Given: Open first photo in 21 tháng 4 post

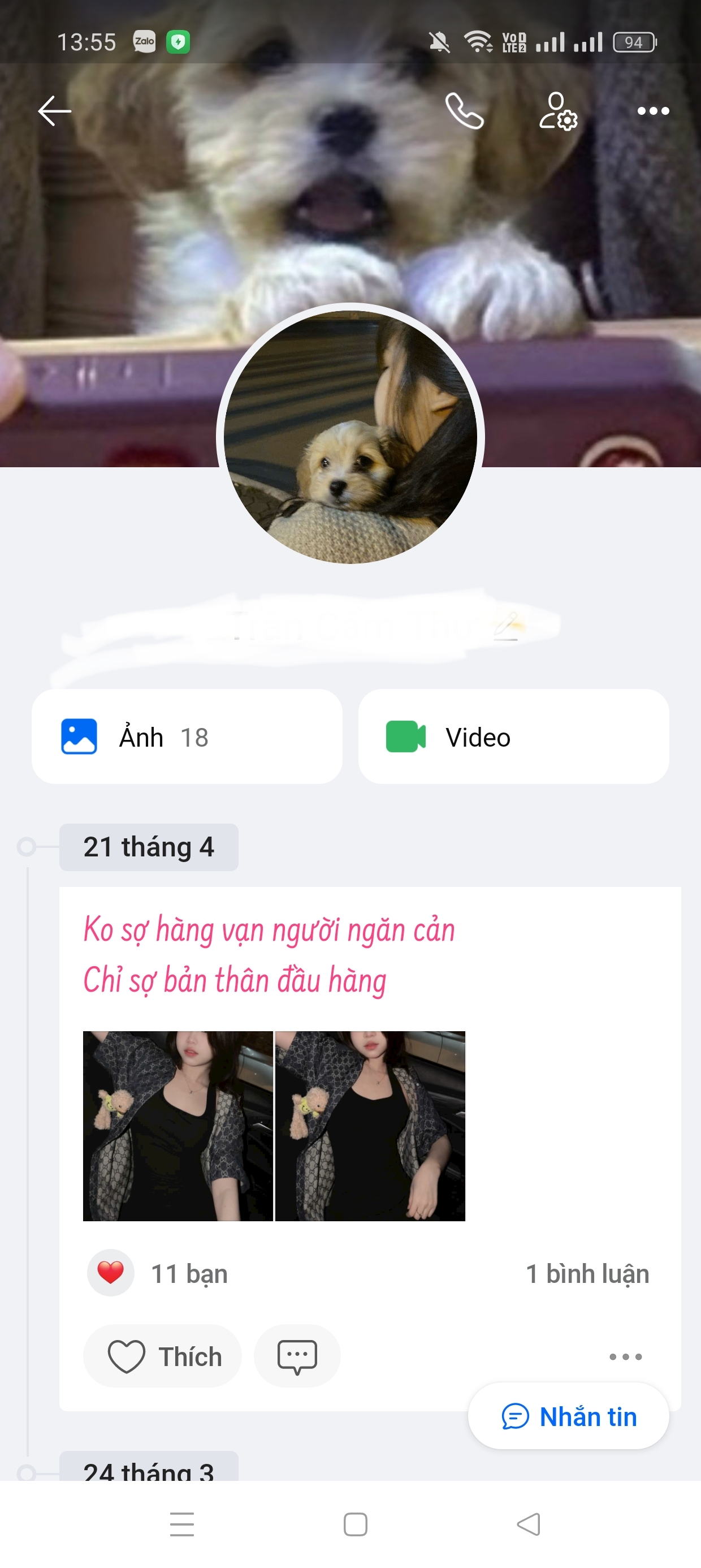Looking at the screenshot, I should 178,1126.
